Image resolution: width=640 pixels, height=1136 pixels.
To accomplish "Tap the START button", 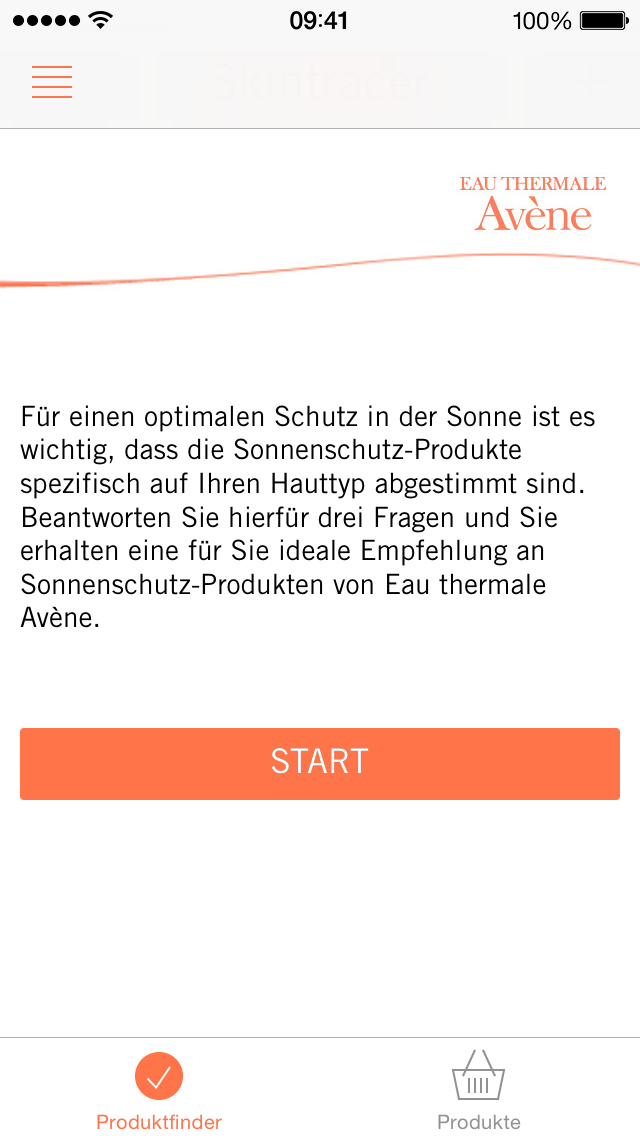I will 320,764.
